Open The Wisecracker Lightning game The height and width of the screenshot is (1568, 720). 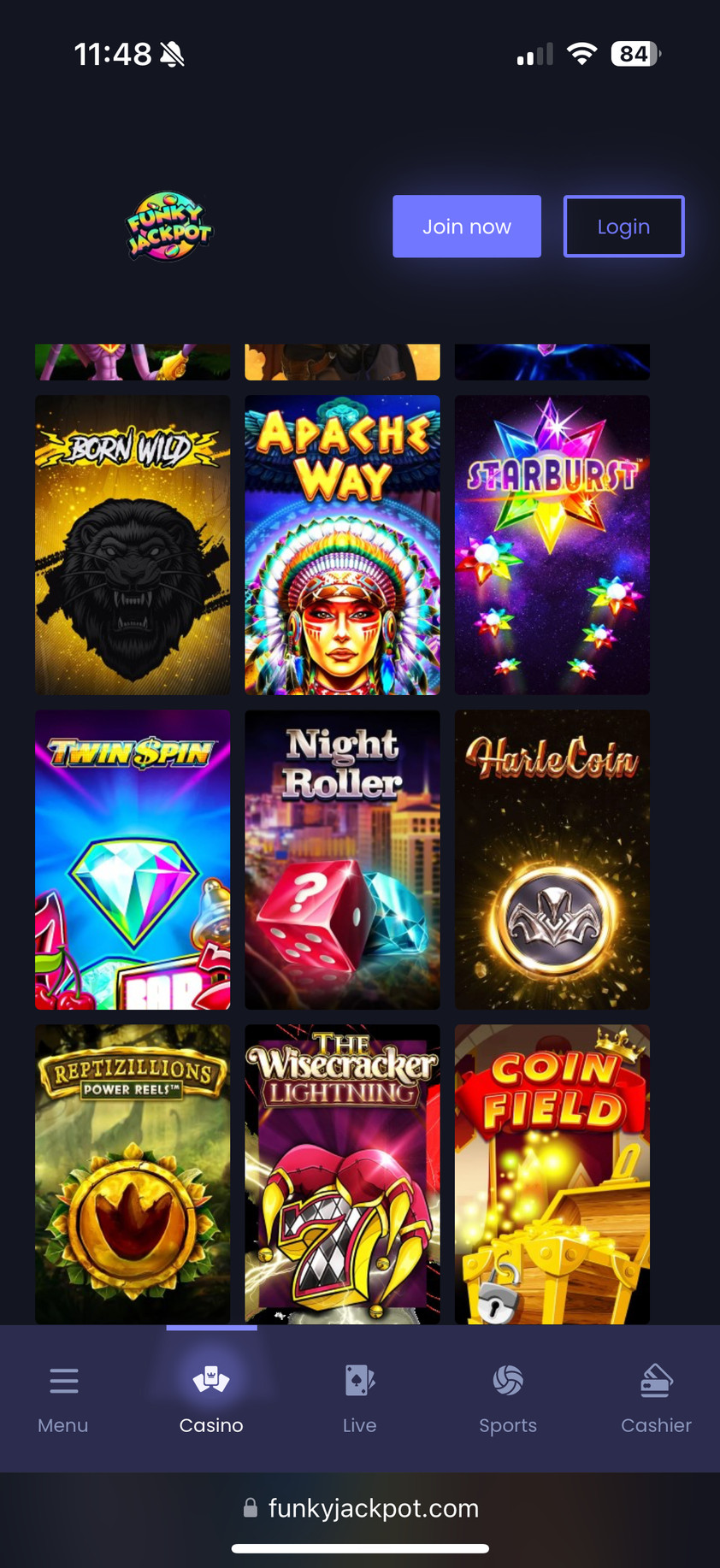pyautogui.click(x=342, y=1174)
